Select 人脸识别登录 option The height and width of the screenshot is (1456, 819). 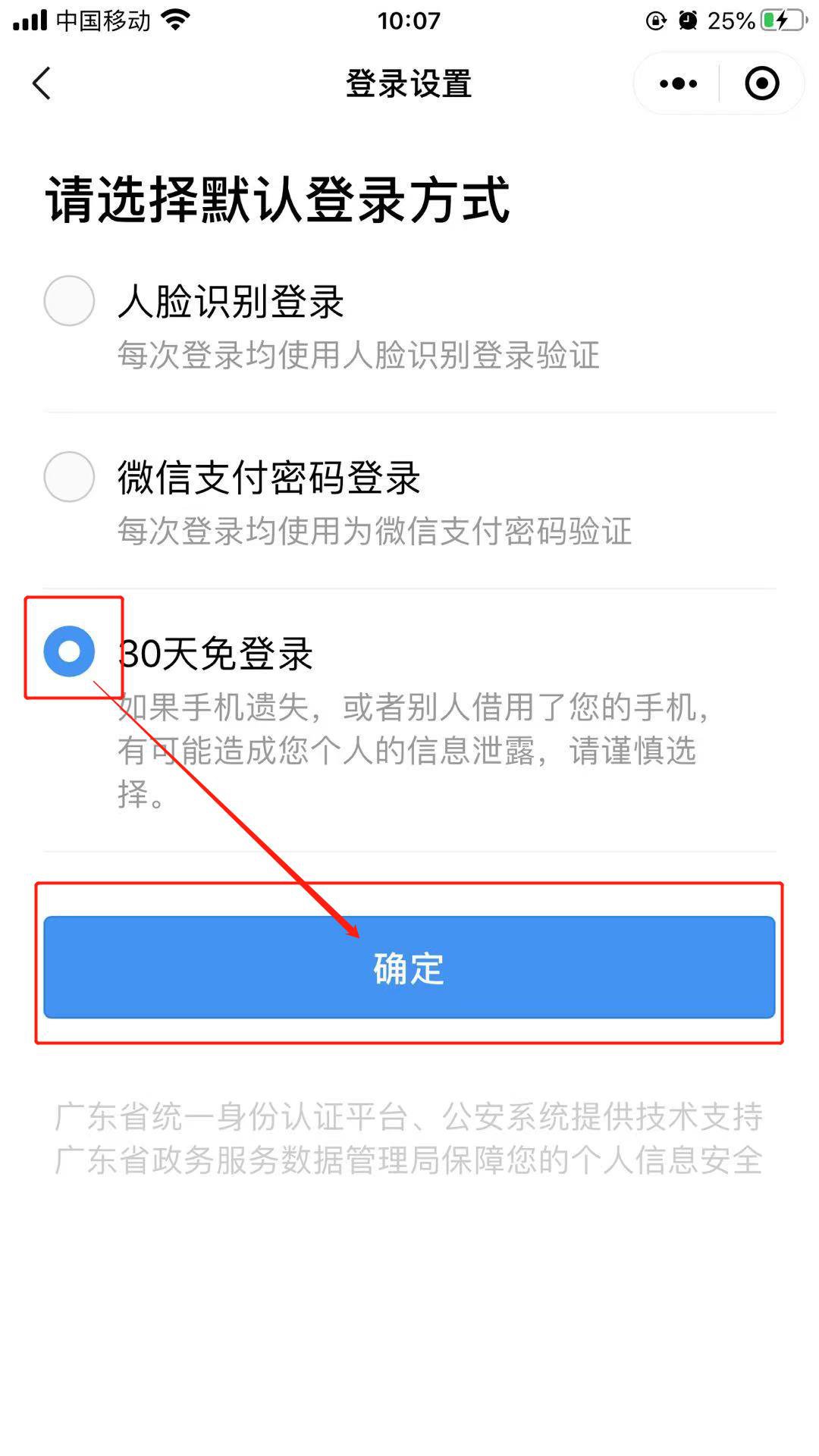[x=69, y=301]
